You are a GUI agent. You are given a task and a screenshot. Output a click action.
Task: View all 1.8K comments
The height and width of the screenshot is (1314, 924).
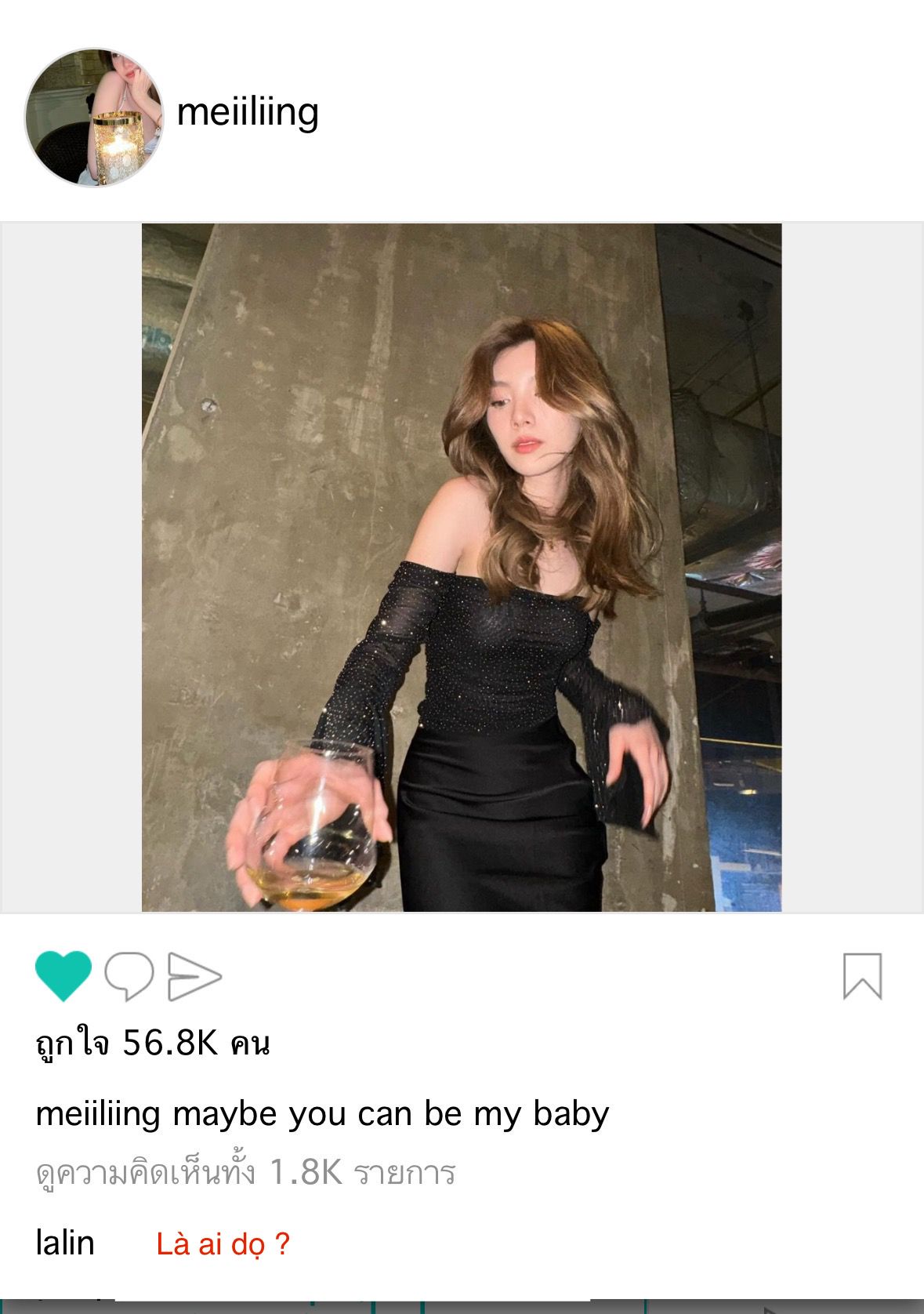click(245, 1173)
